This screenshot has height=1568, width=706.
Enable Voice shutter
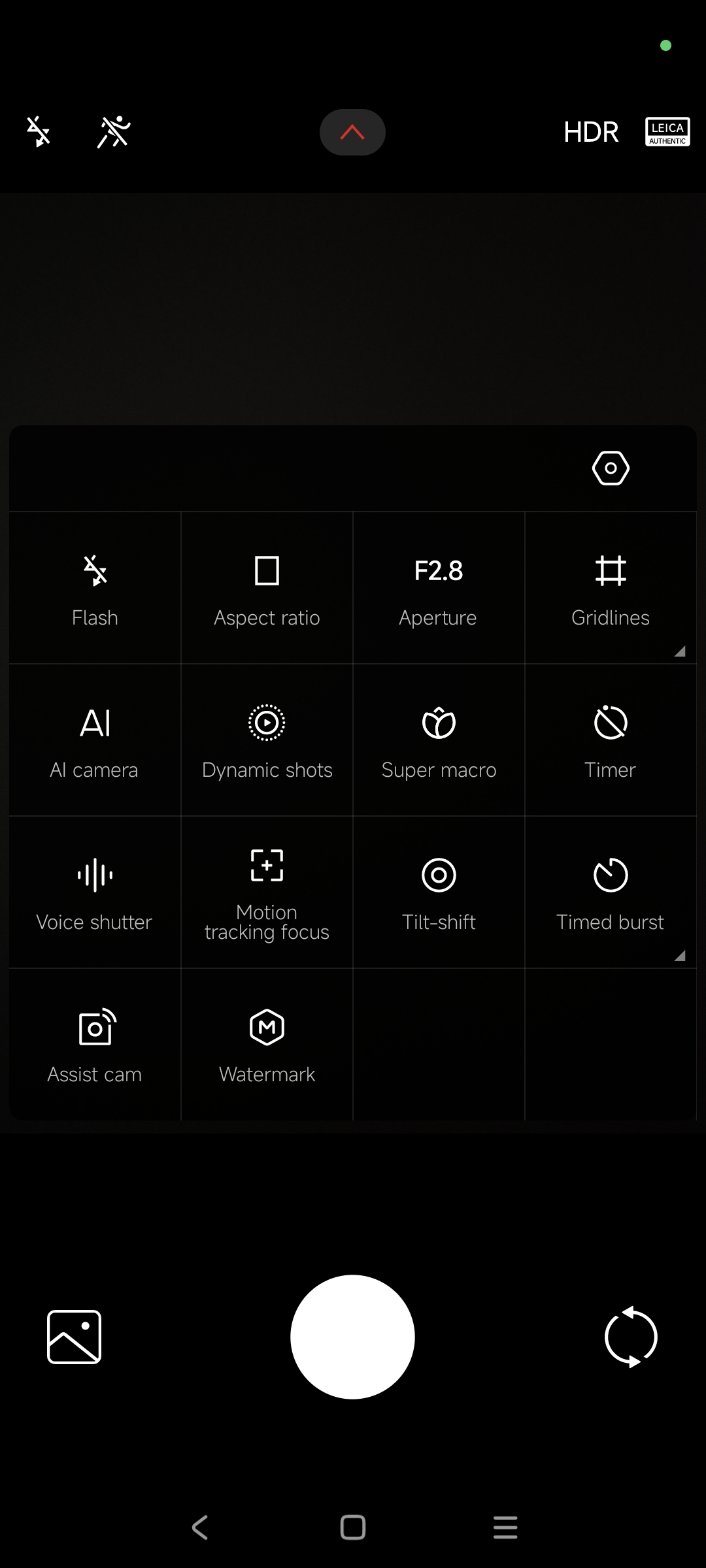pos(95,892)
